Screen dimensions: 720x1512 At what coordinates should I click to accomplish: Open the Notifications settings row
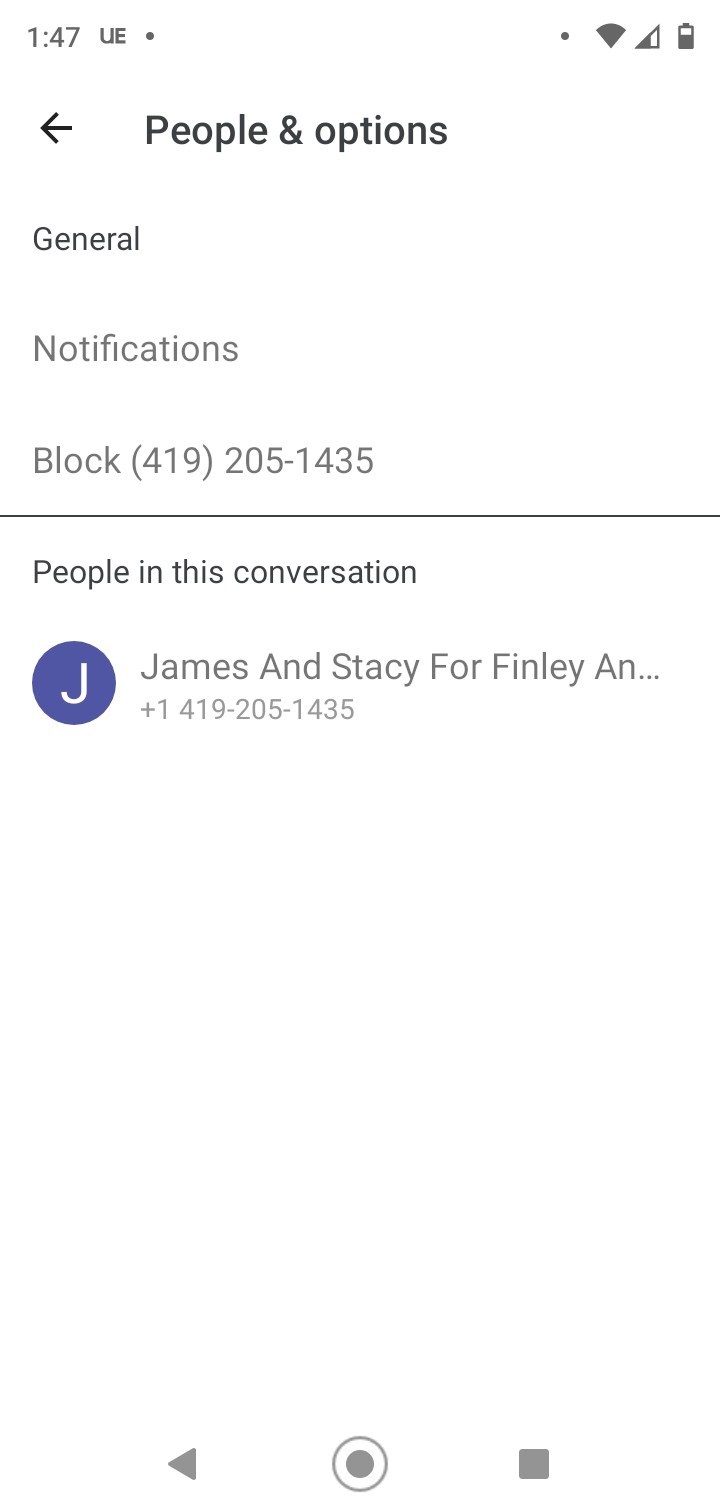tap(360, 348)
